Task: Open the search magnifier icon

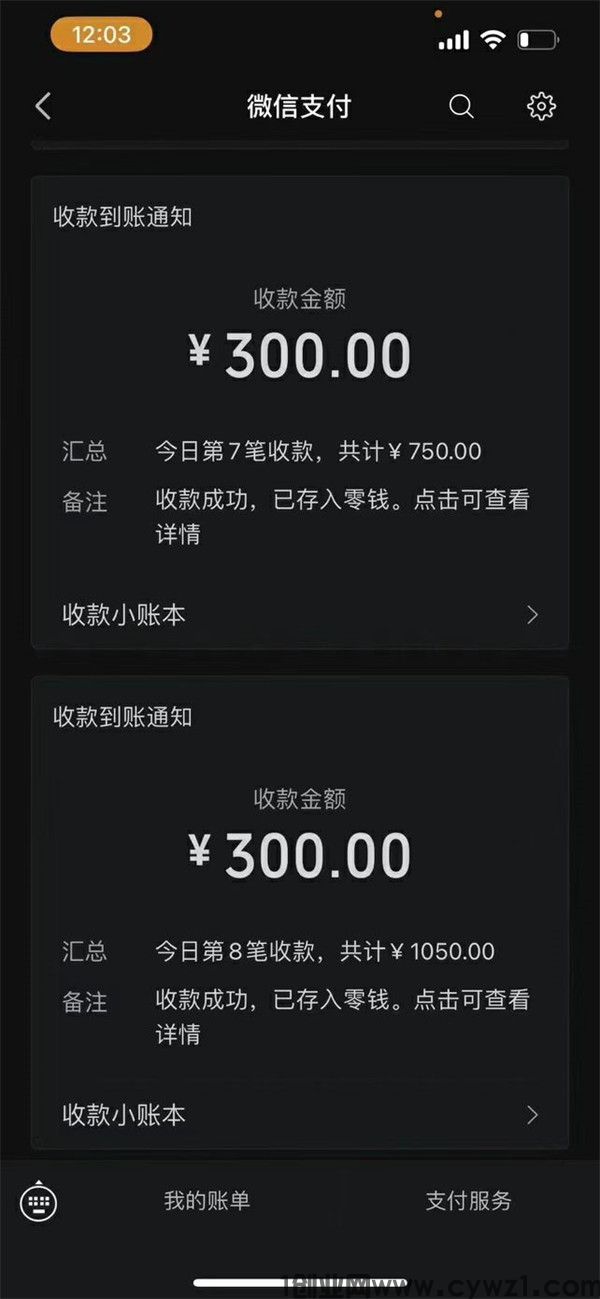Action: point(461,106)
